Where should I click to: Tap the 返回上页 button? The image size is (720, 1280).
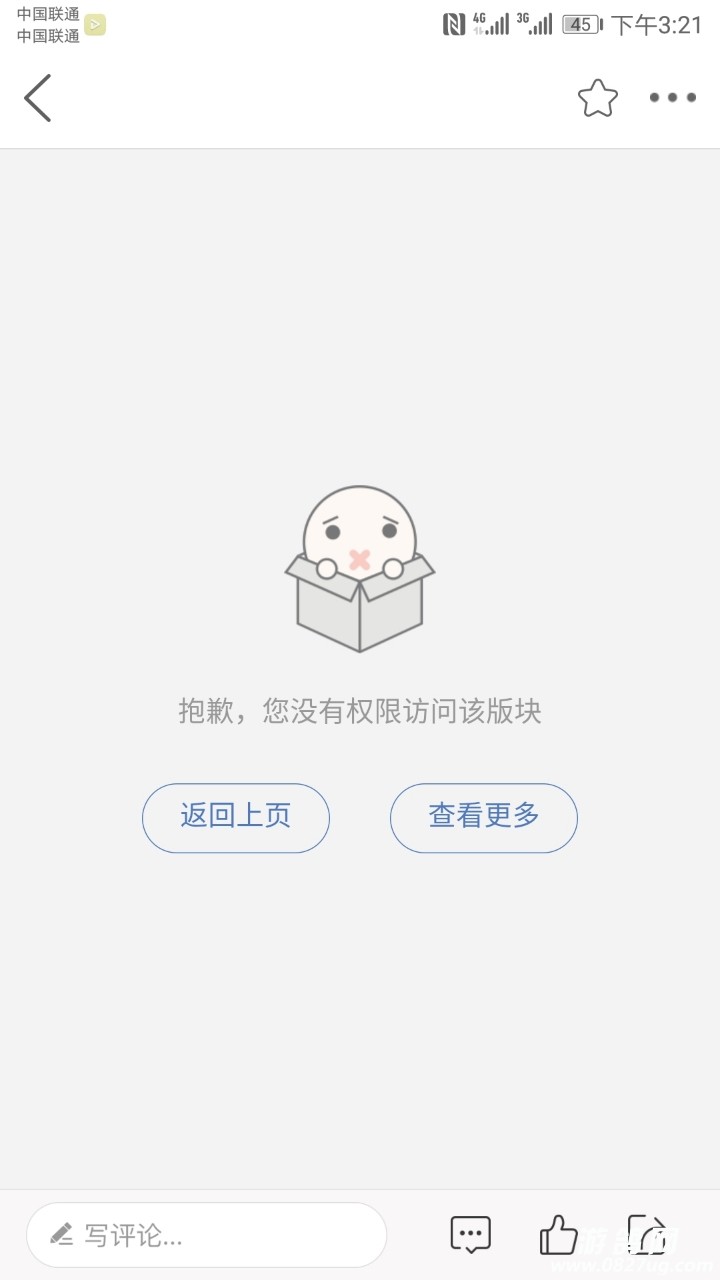pos(236,817)
